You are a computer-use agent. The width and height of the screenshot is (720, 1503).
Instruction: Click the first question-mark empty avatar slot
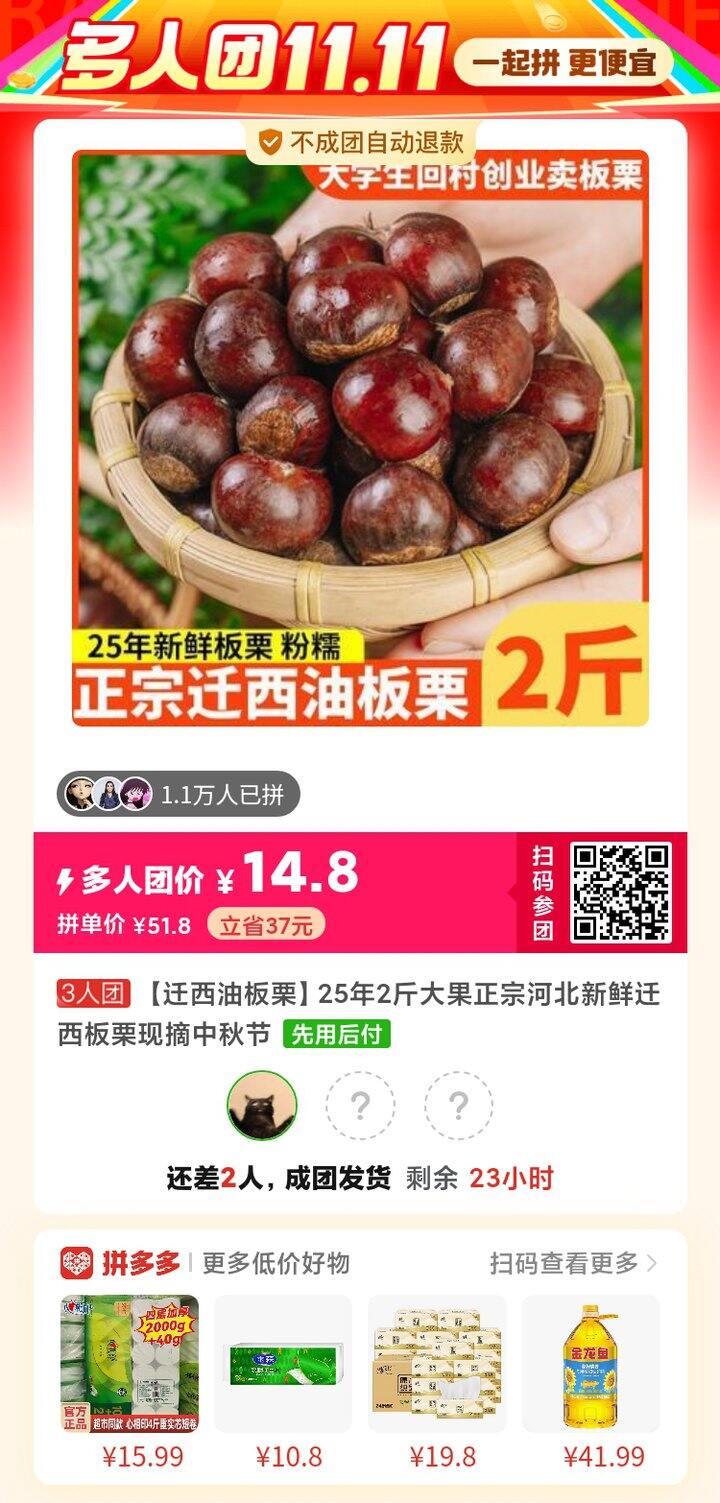tap(360, 1106)
